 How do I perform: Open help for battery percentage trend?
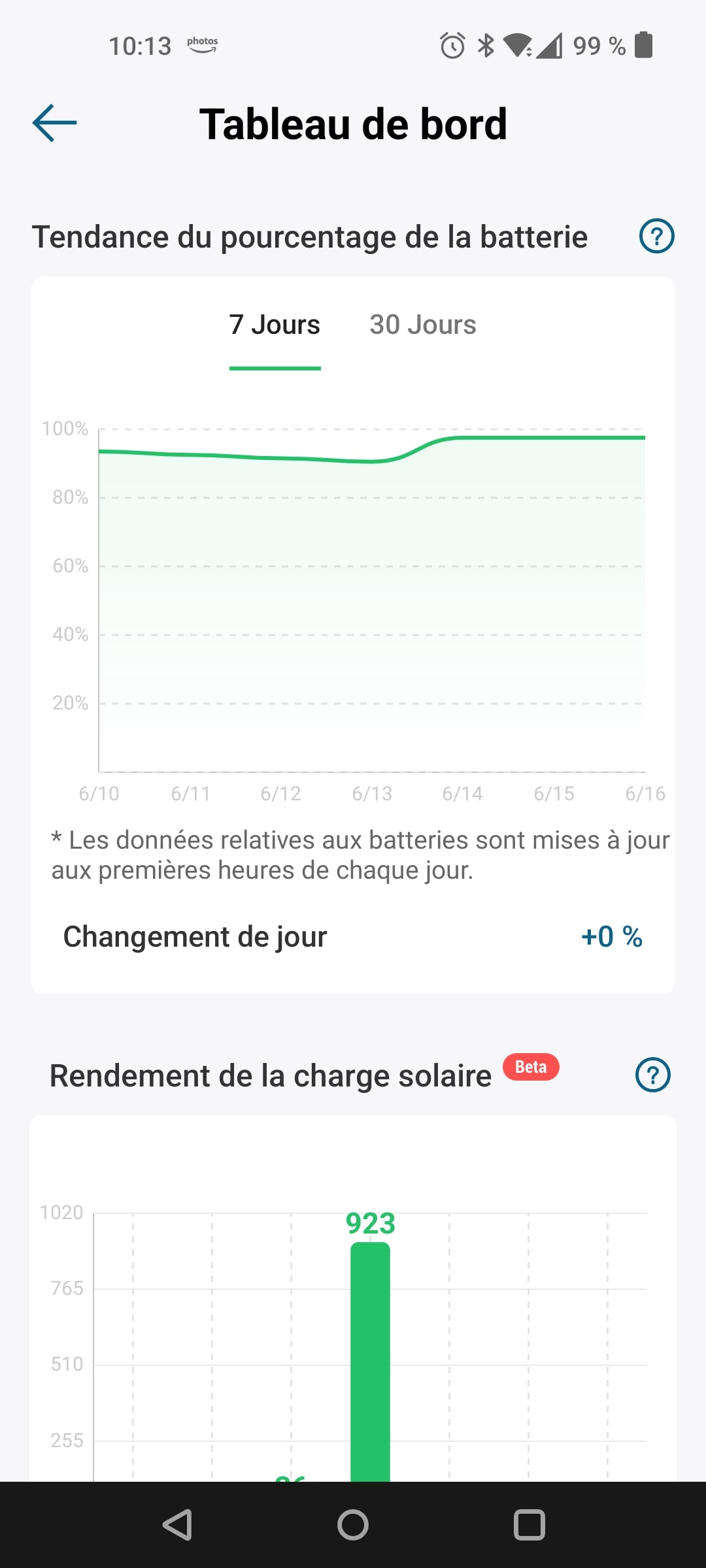[656, 236]
